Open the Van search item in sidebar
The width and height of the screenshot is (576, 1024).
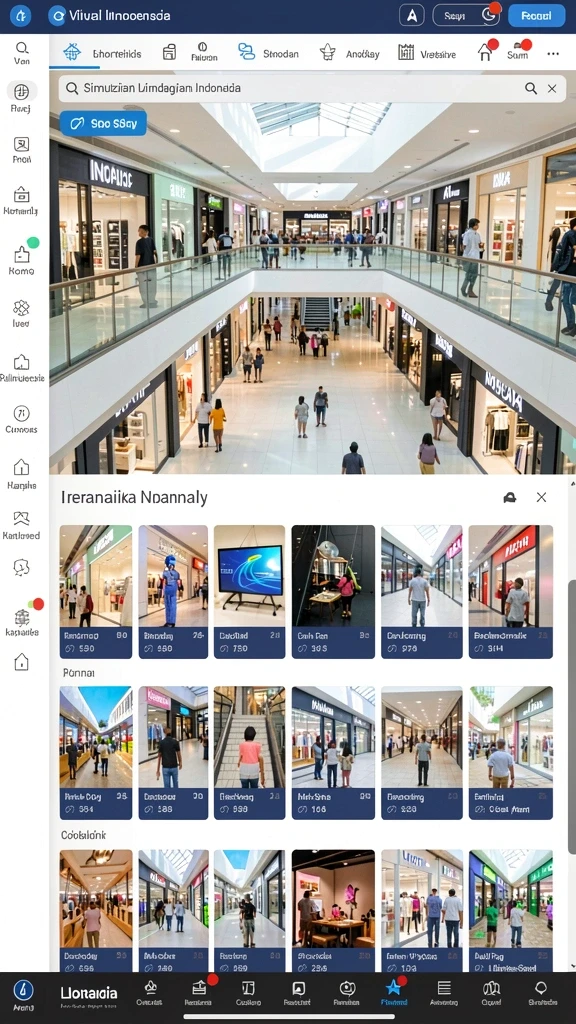tap(22, 53)
